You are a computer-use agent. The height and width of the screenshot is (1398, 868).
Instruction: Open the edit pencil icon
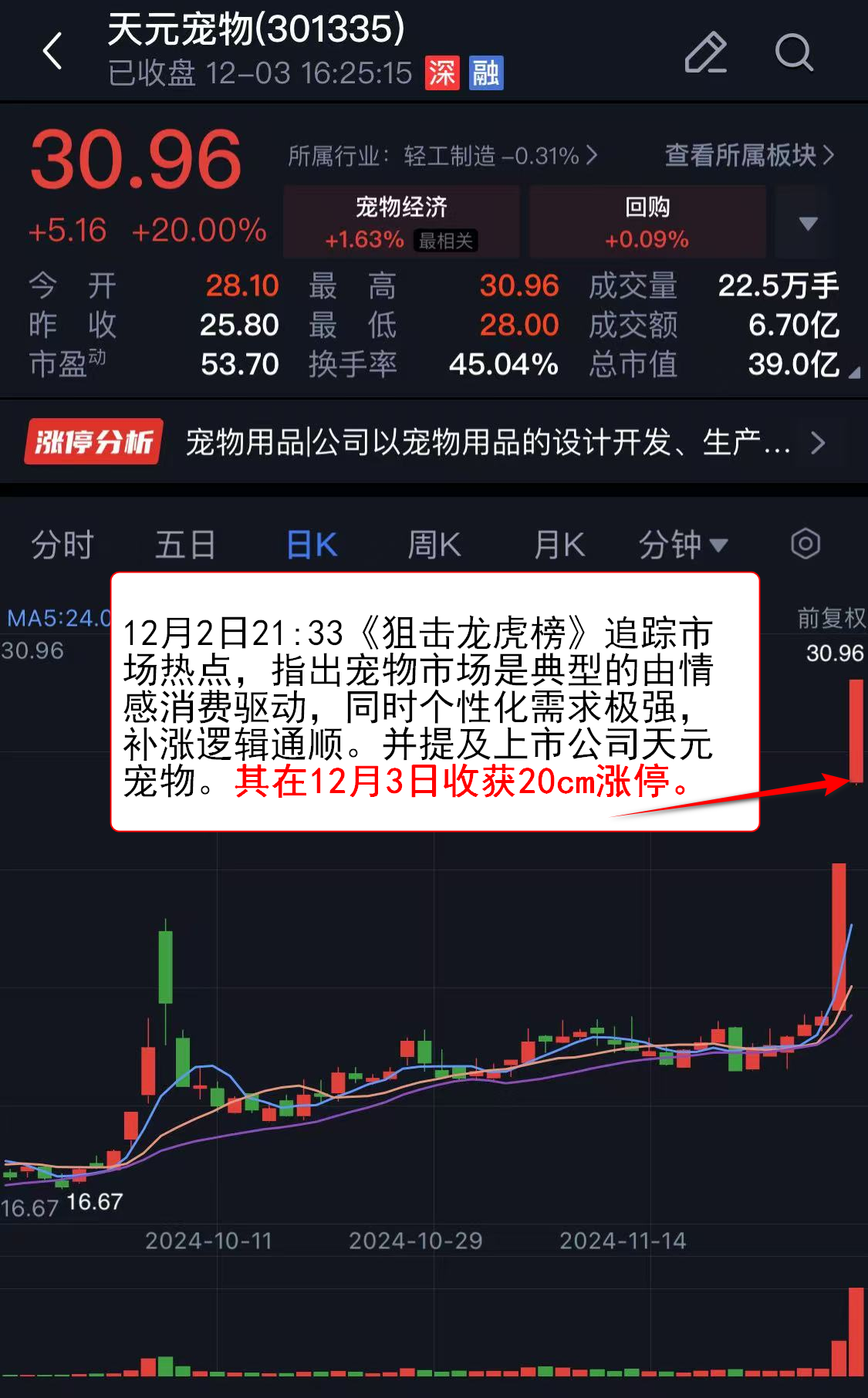[x=705, y=52]
